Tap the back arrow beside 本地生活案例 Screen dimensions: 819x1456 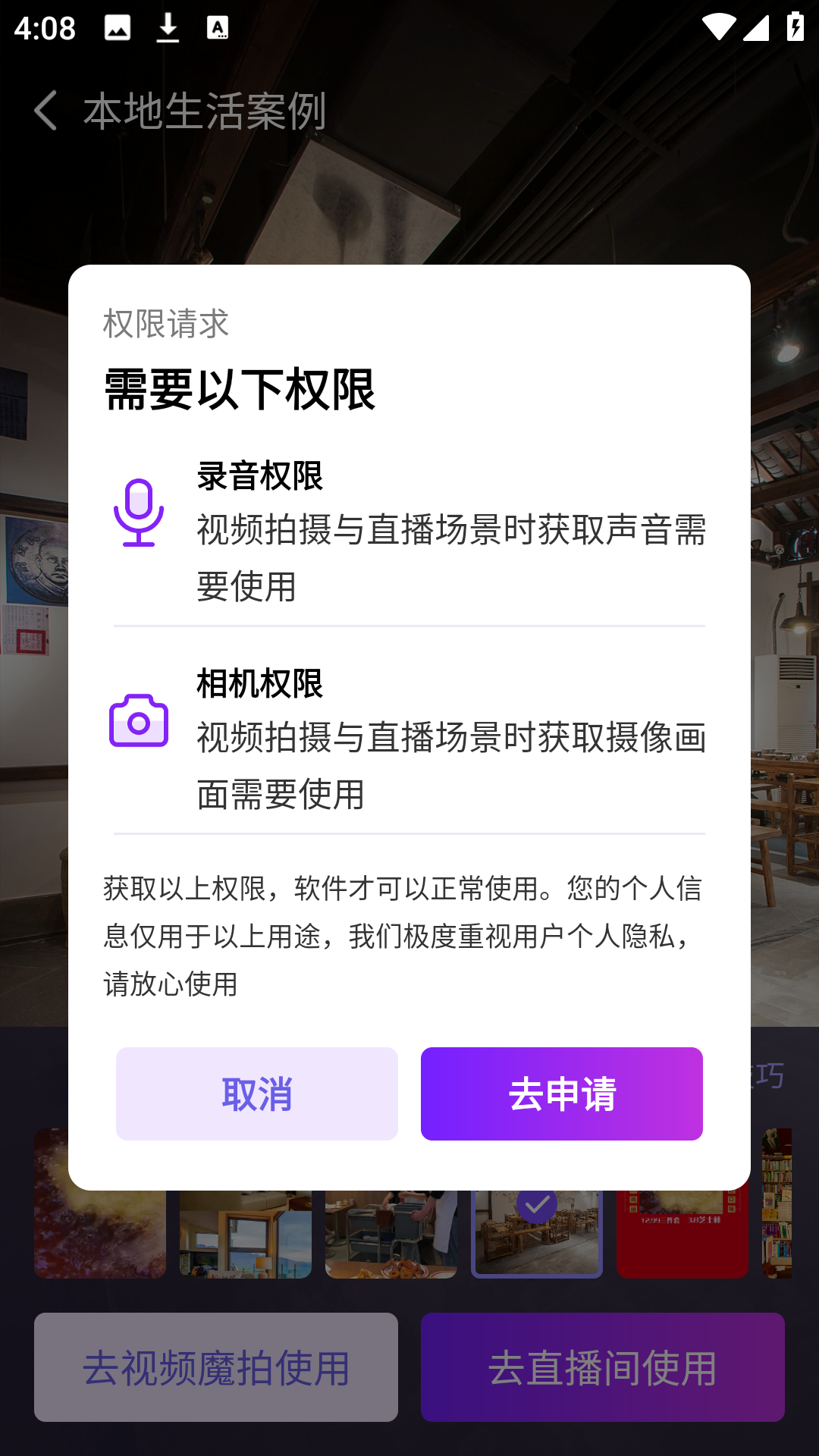click(x=47, y=110)
